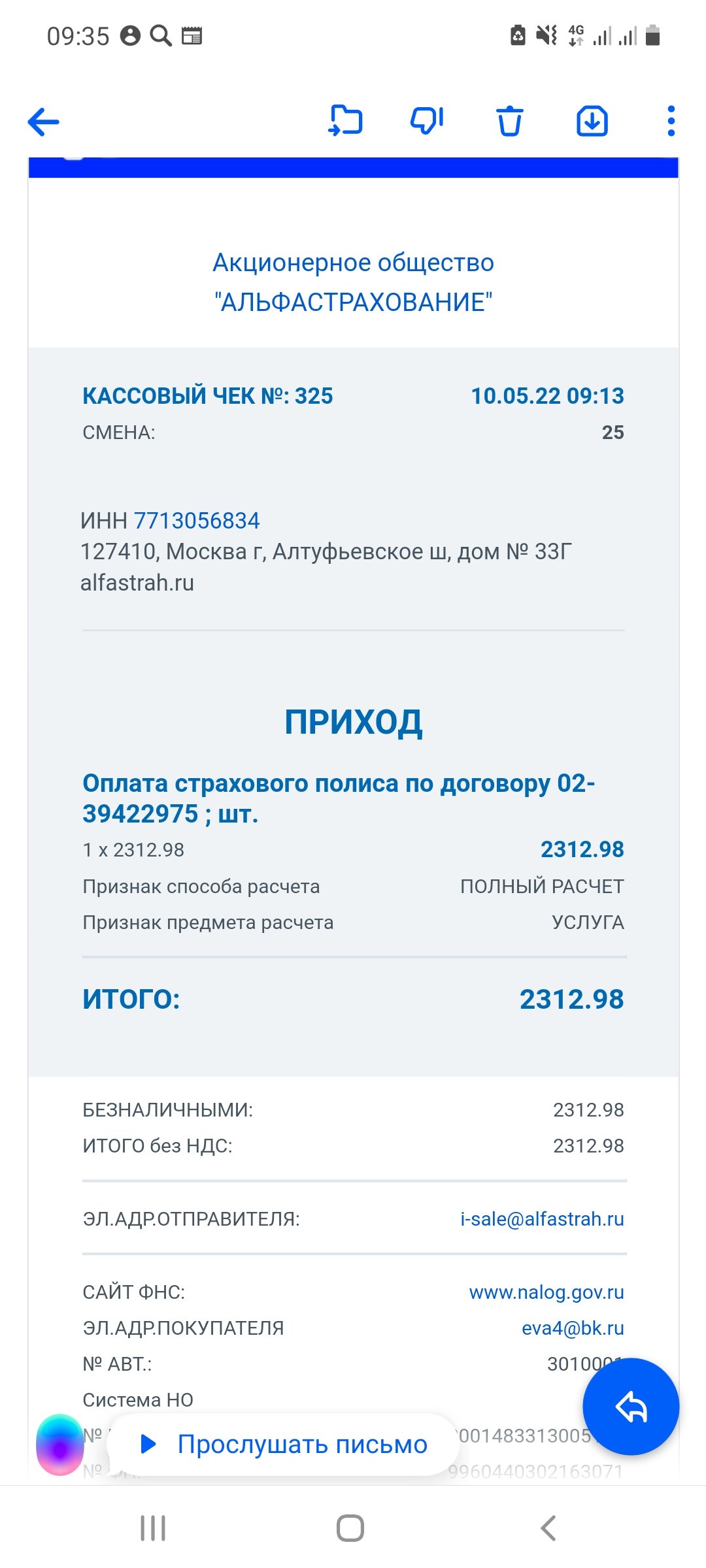Open the voice assistant orb
Viewport: 706px width, 1568px height.
click(59, 1445)
